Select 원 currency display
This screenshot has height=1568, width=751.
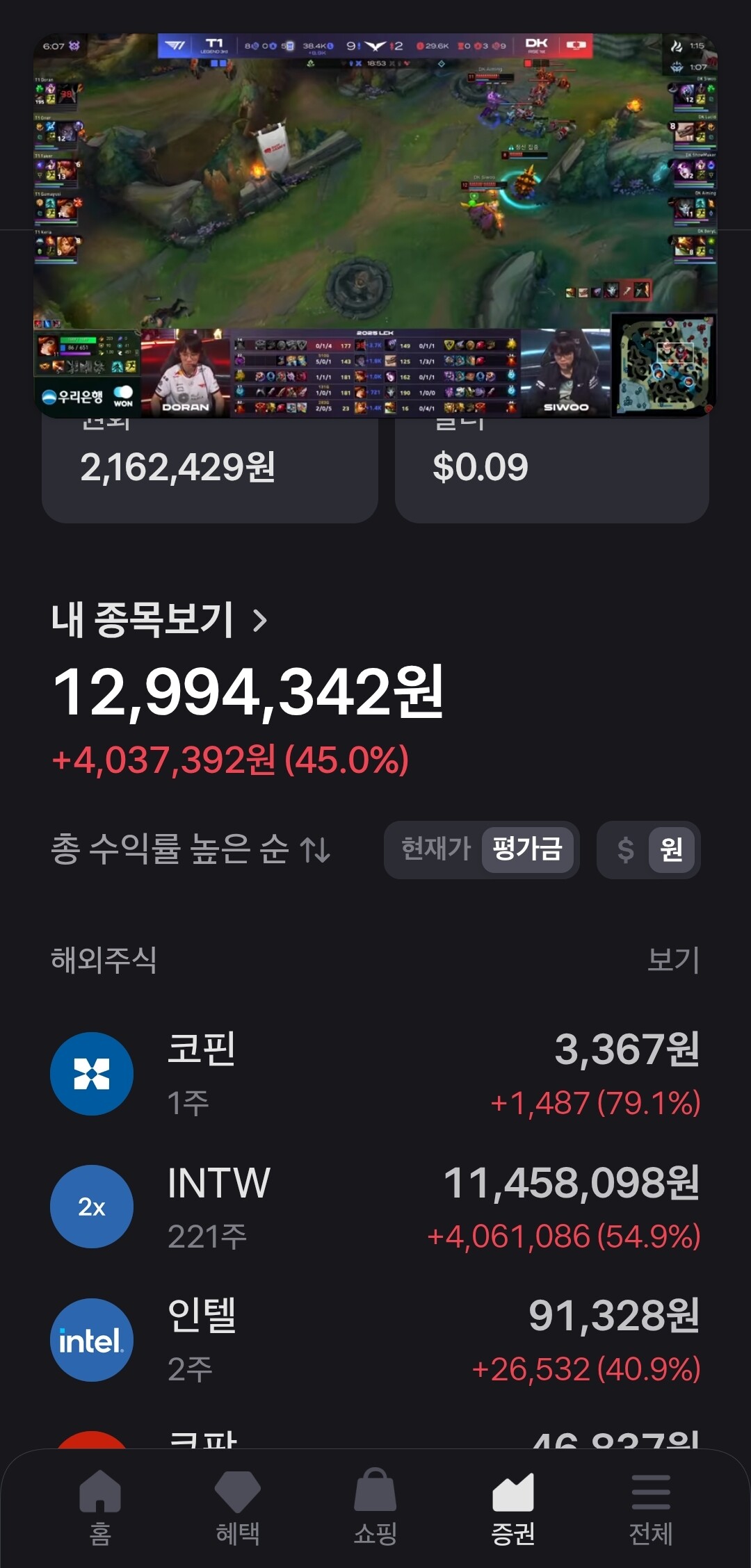[x=671, y=849]
